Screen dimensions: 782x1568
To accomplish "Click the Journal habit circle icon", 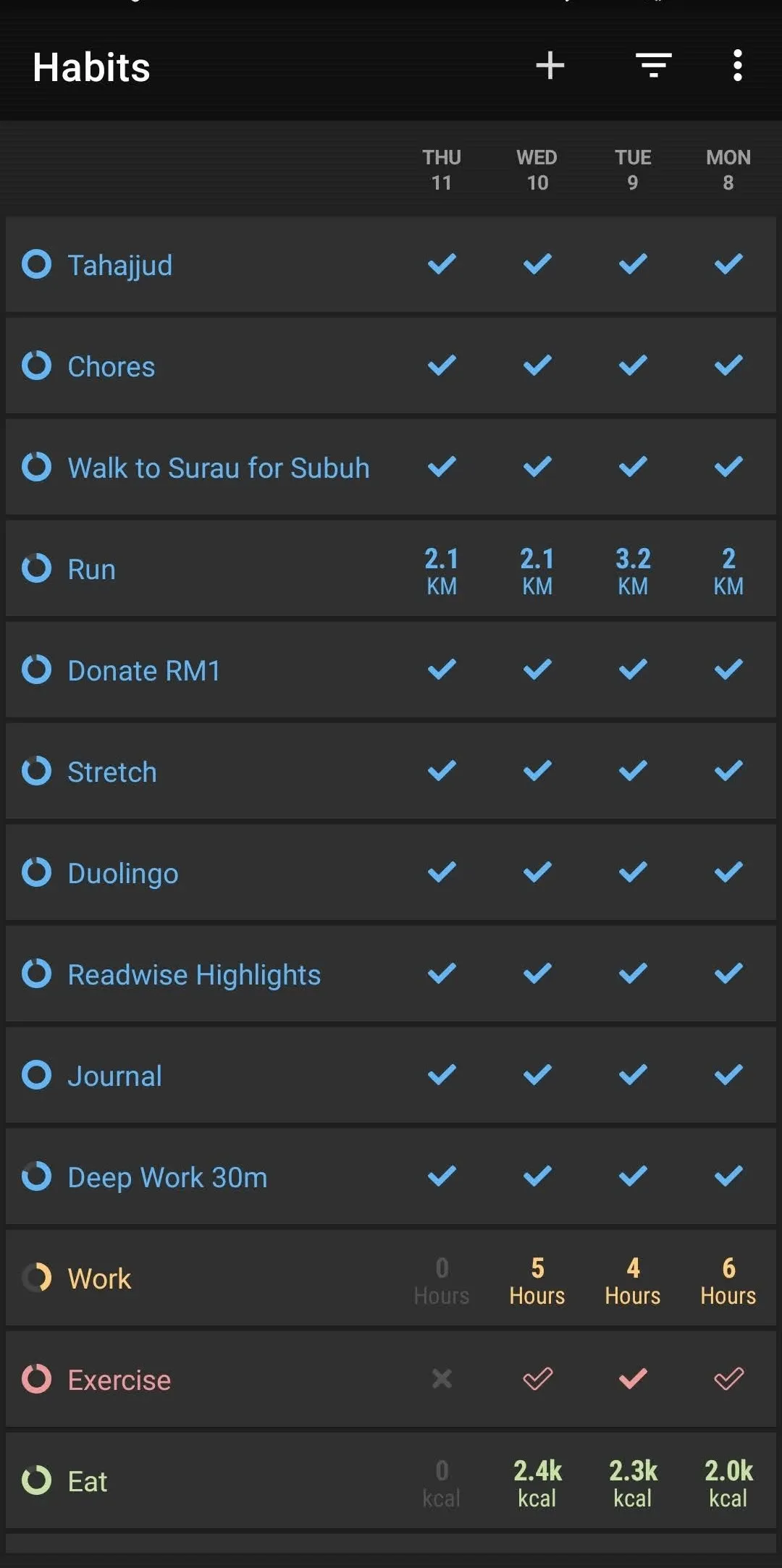I will (x=38, y=1075).
